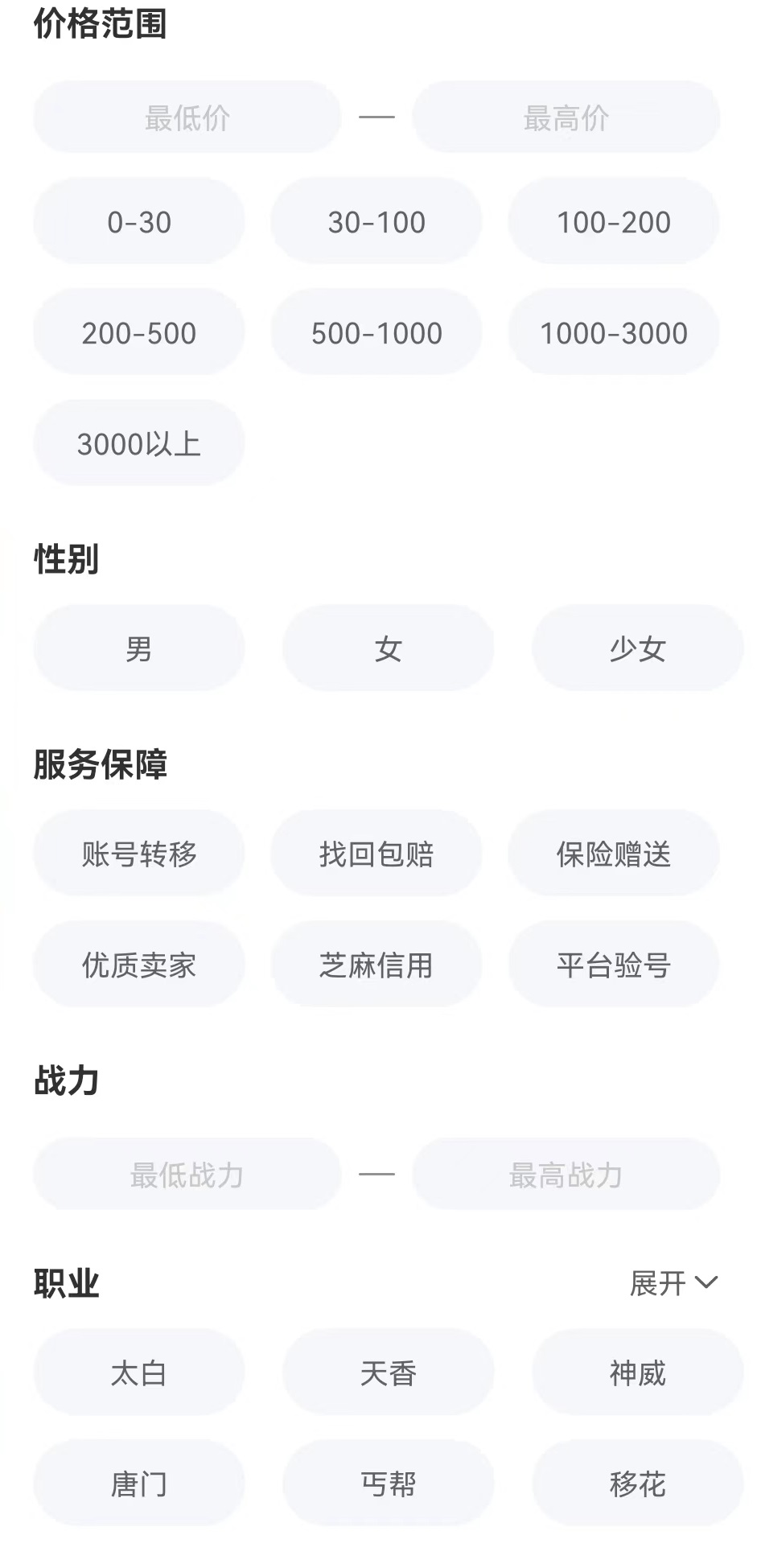Tap the 最高价 maximum price field
This screenshot has height=1568, width=757.
pos(566,117)
